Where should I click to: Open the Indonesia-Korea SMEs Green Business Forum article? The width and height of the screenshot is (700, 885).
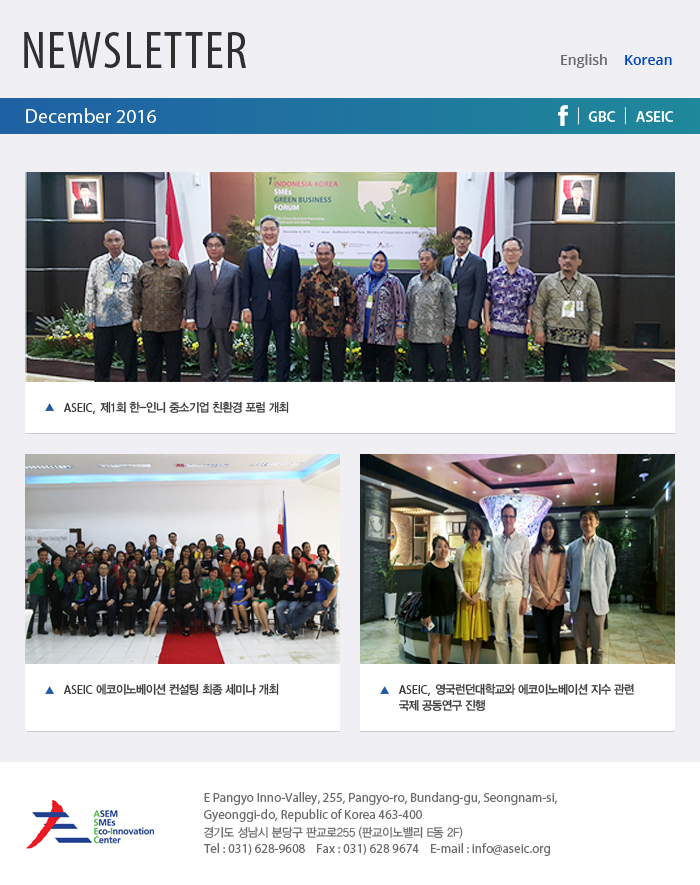tap(176, 408)
